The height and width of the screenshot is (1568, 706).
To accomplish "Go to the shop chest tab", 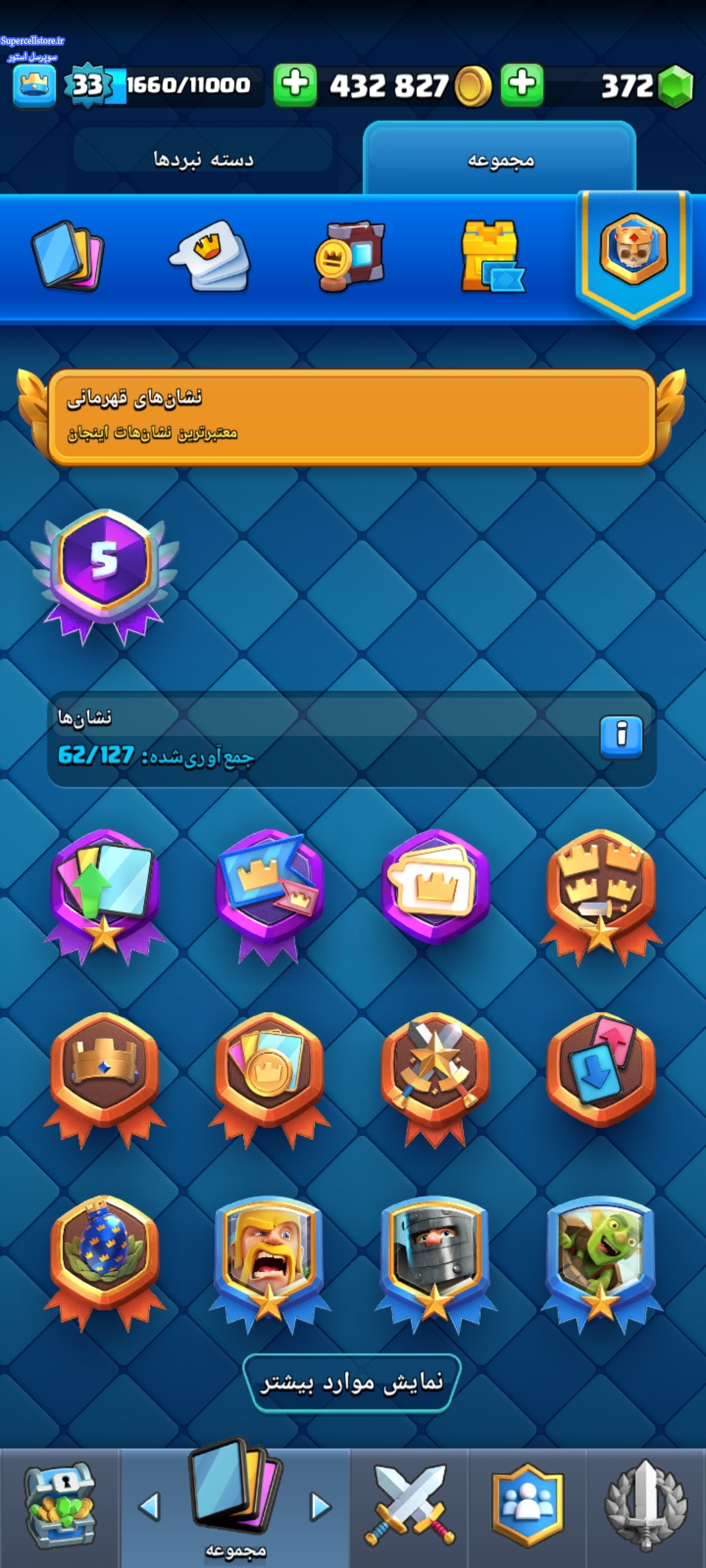I will click(x=59, y=1507).
